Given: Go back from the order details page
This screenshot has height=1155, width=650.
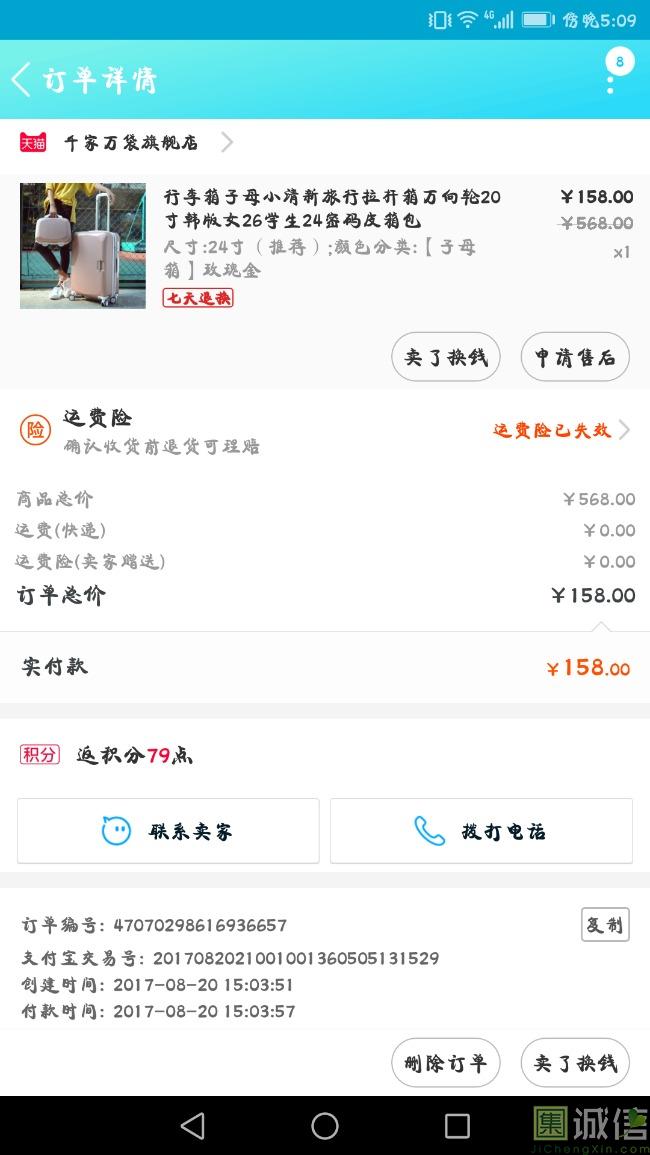Looking at the screenshot, I should click(x=22, y=79).
